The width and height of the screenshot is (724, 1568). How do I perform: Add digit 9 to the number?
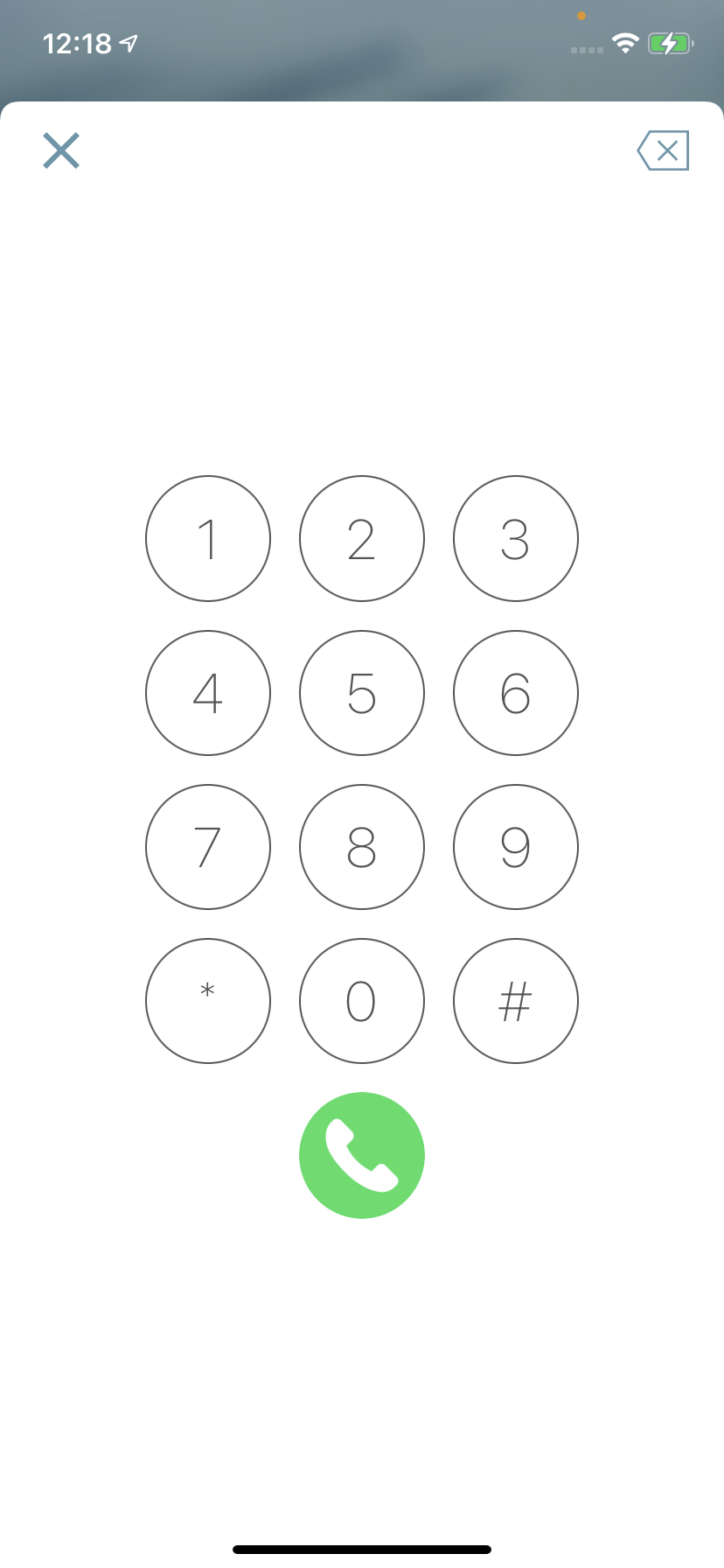[516, 847]
